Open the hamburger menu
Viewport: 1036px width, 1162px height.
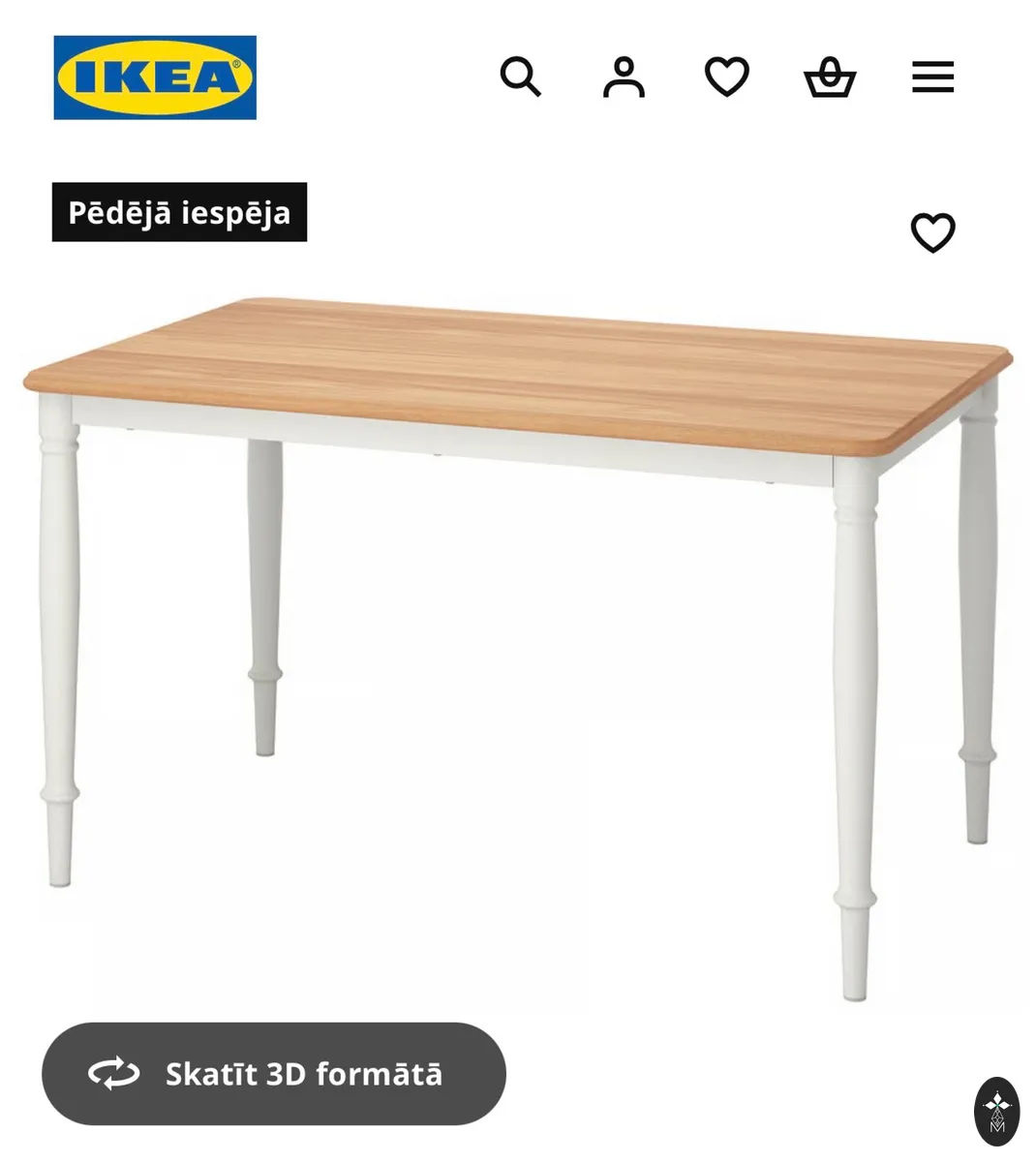(x=932, y=77)
